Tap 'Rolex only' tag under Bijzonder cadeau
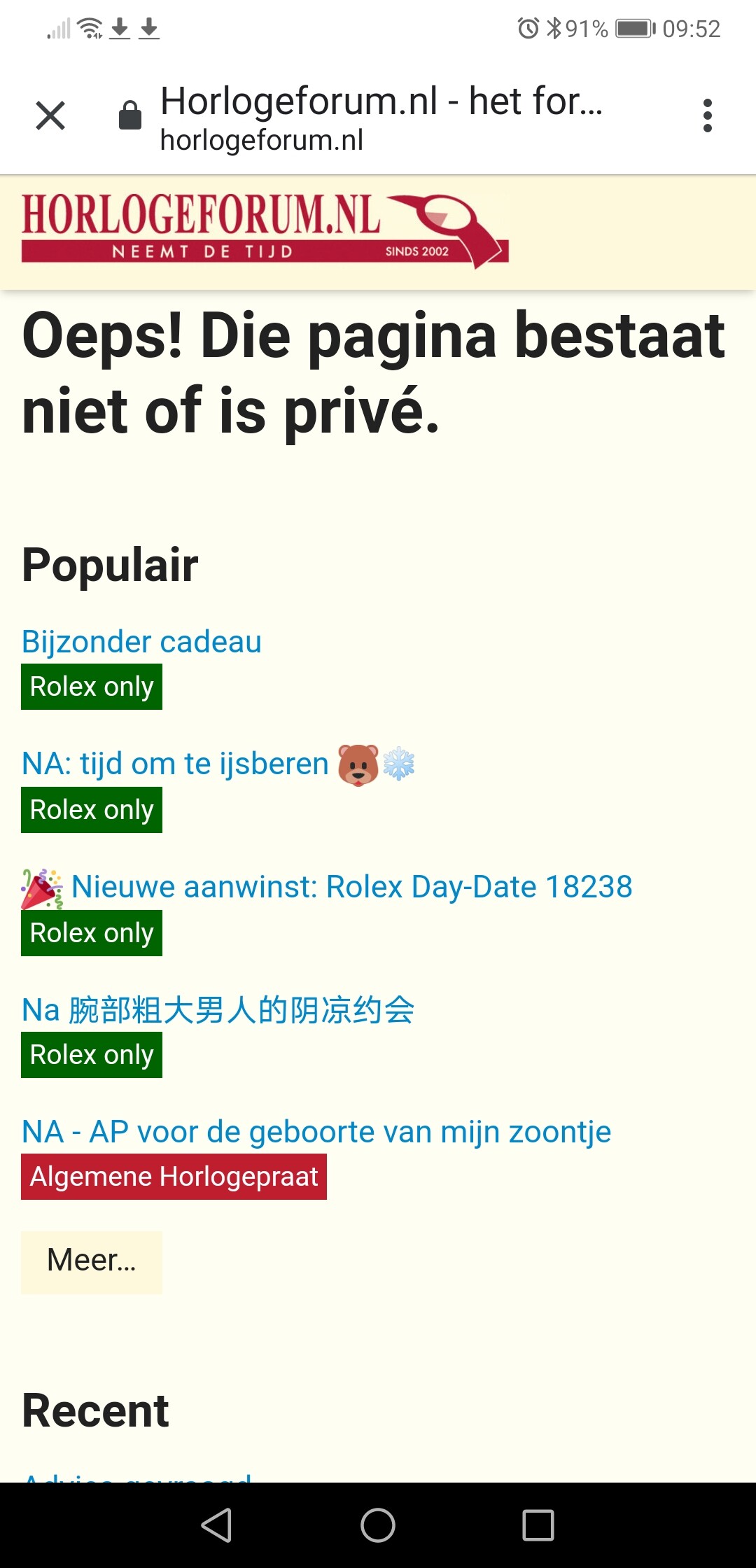 click(x=92, y=687)
